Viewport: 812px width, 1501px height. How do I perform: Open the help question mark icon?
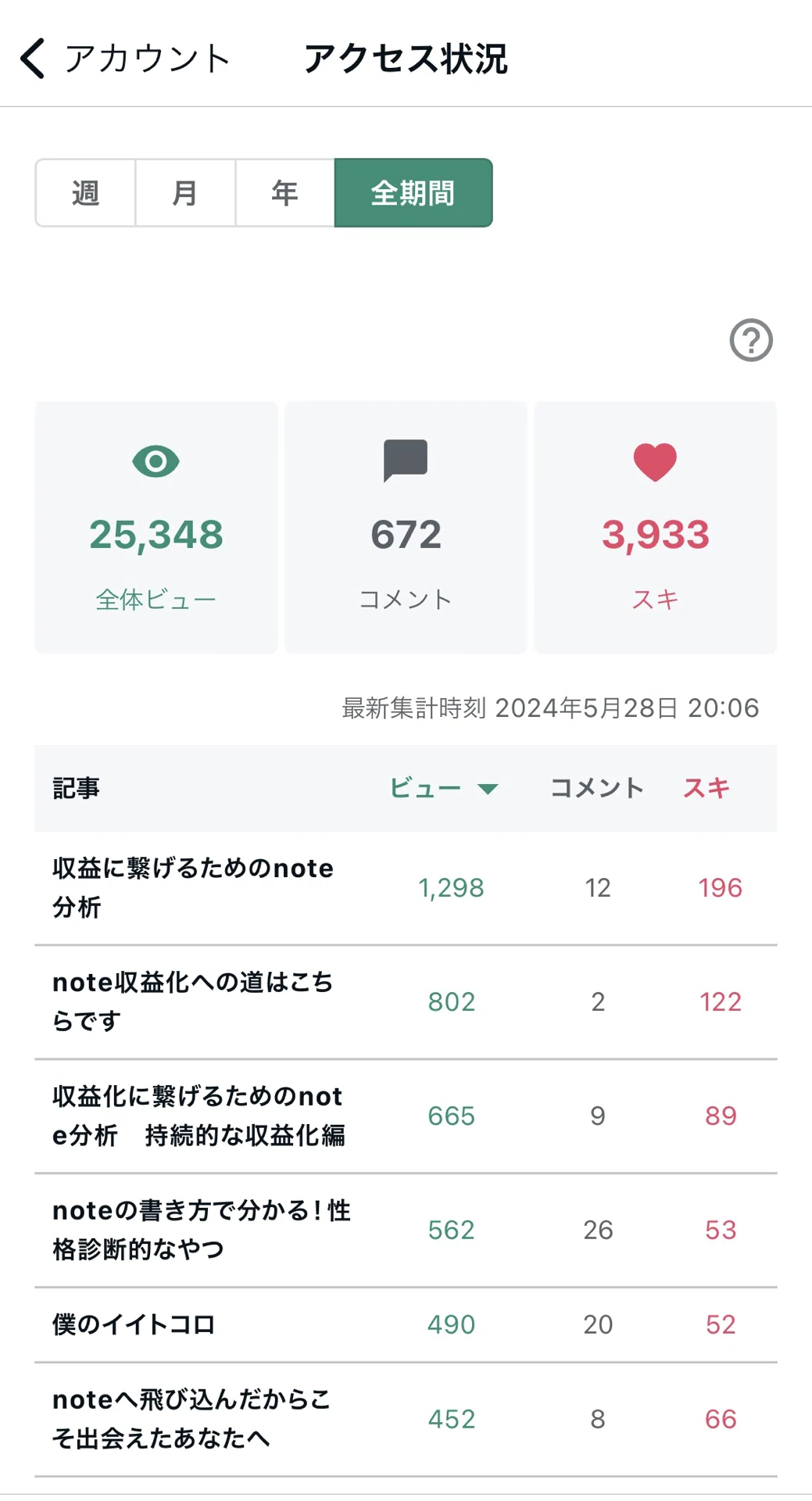click(751, 340)
